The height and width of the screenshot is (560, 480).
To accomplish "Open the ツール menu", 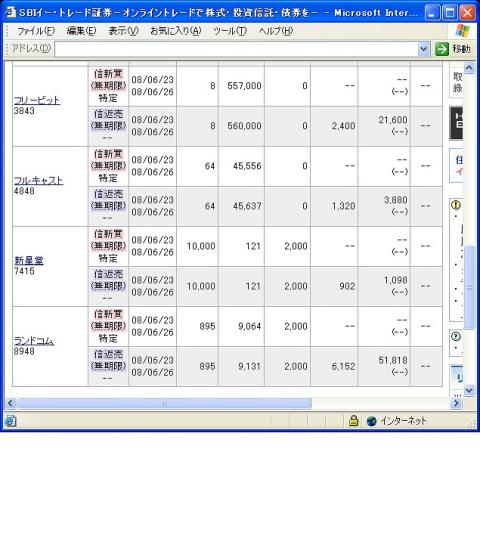I will (230, 31).
